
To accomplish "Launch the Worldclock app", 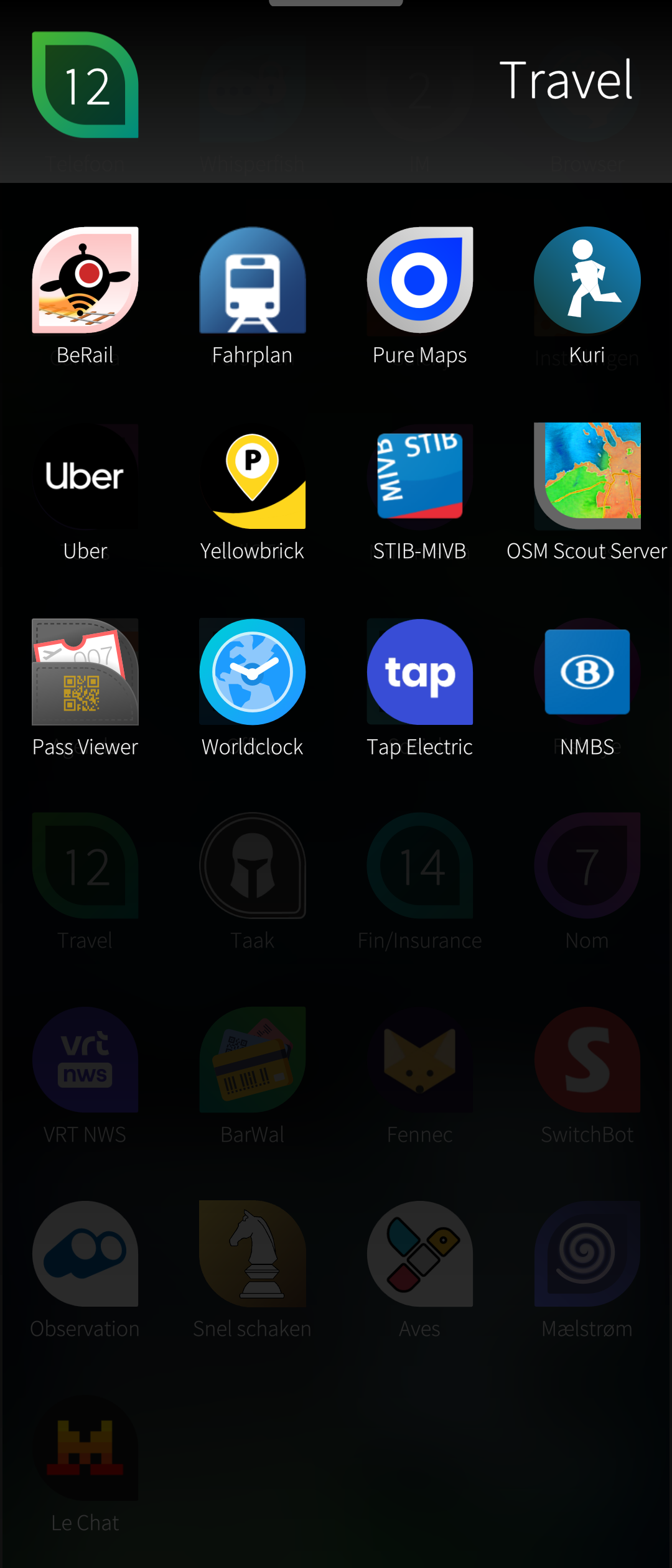I will (x=252, y=672).
